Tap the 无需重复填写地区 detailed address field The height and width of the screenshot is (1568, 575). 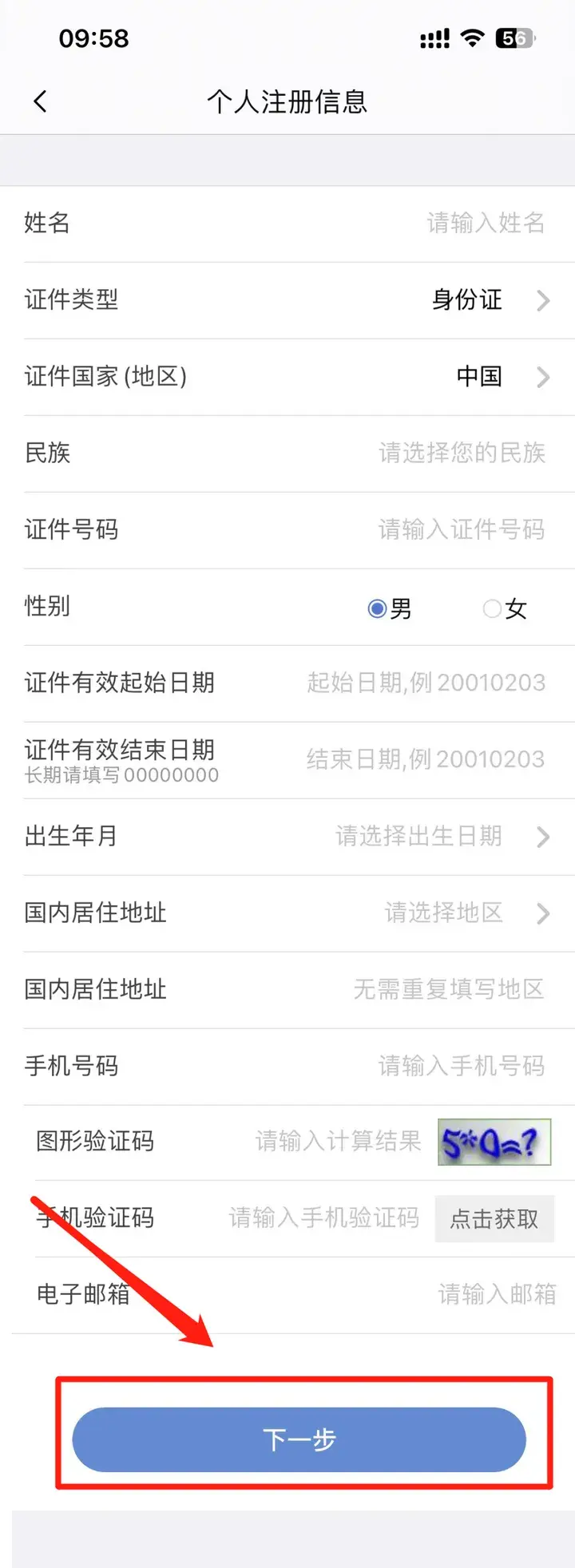[448, 989]
